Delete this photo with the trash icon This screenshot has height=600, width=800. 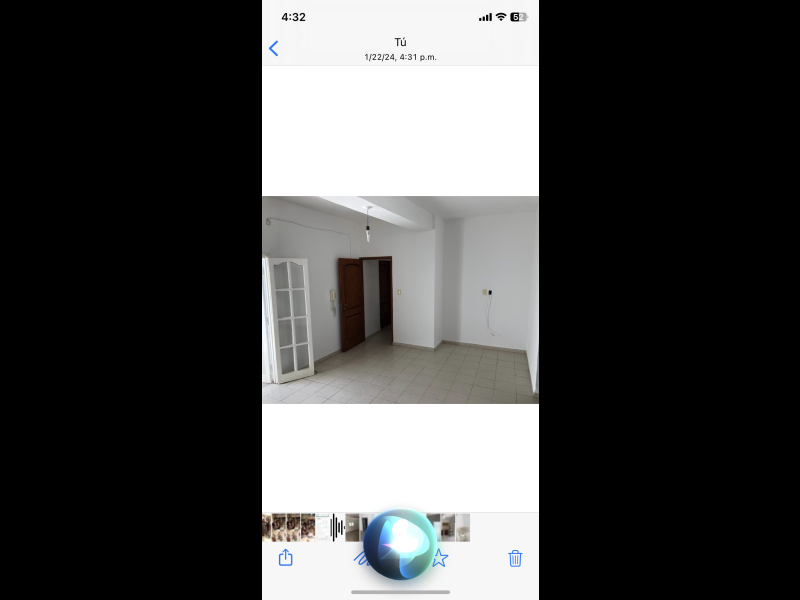515,558
